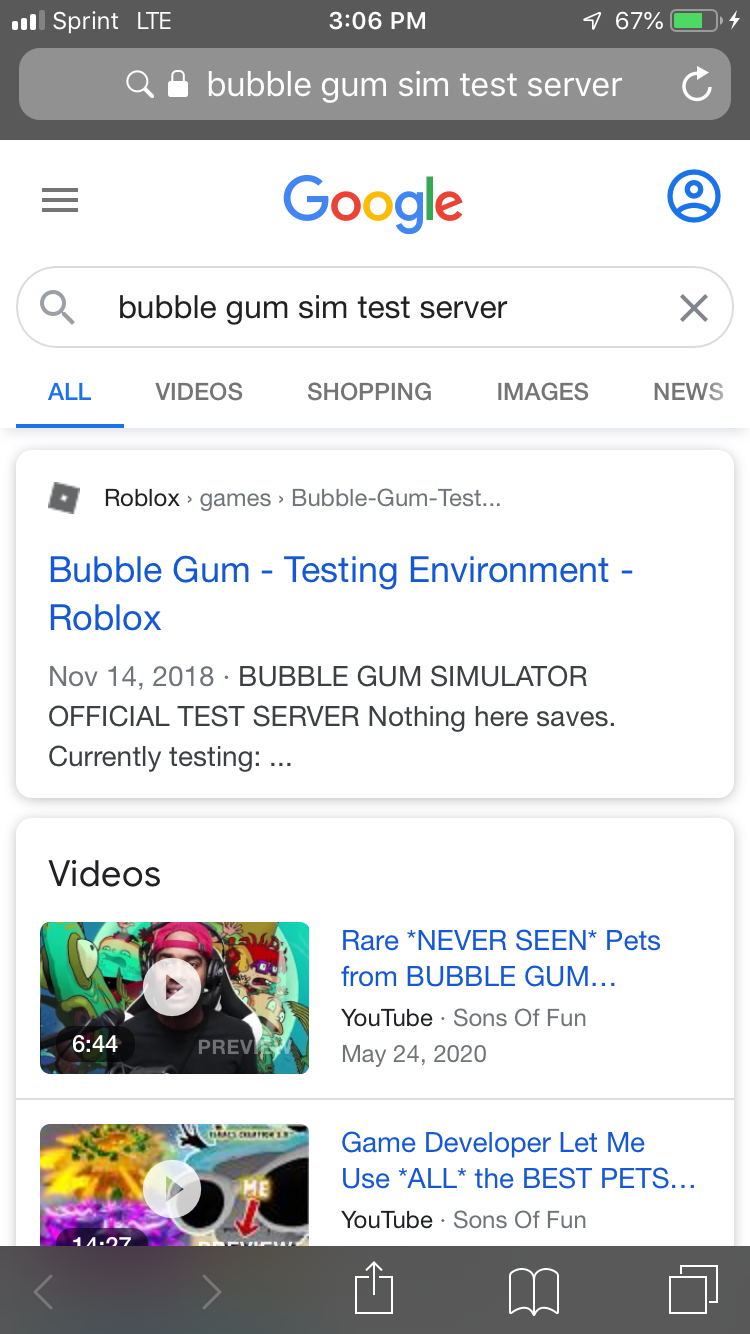
Task: Open Rare *NEVER SEEN* Pets video link
Action: 500,958
